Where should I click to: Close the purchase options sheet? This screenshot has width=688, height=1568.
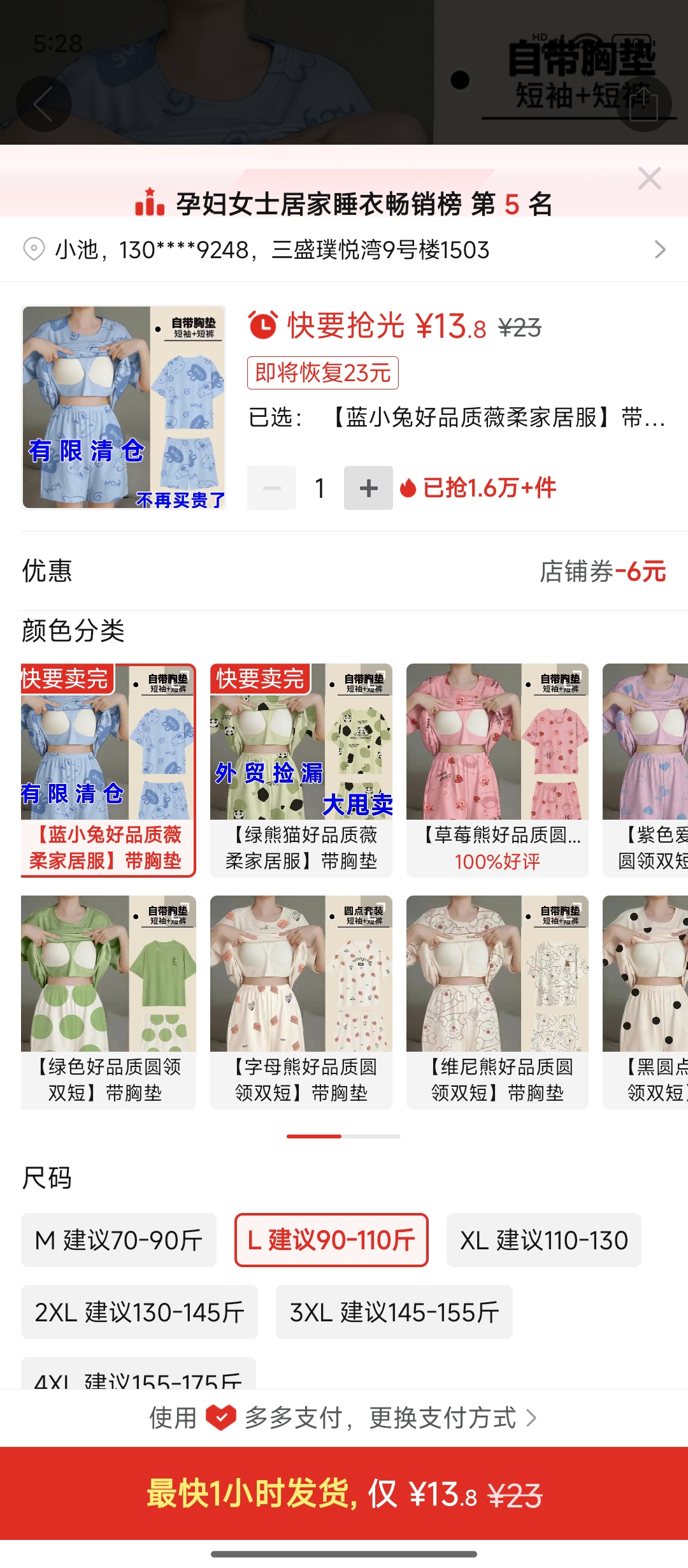pos(649,178)
